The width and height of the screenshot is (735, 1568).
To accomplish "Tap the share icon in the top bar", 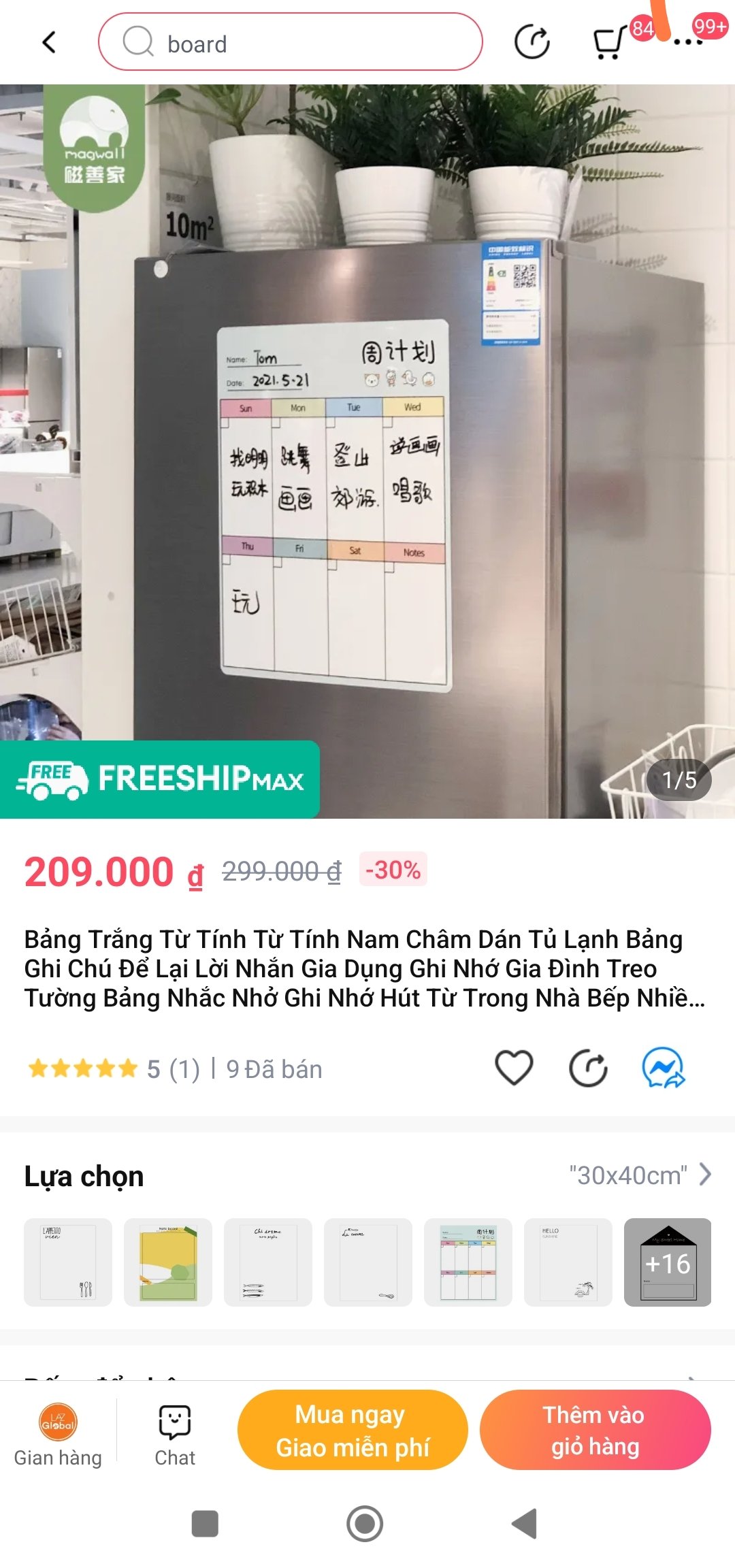I will [532, 42].
